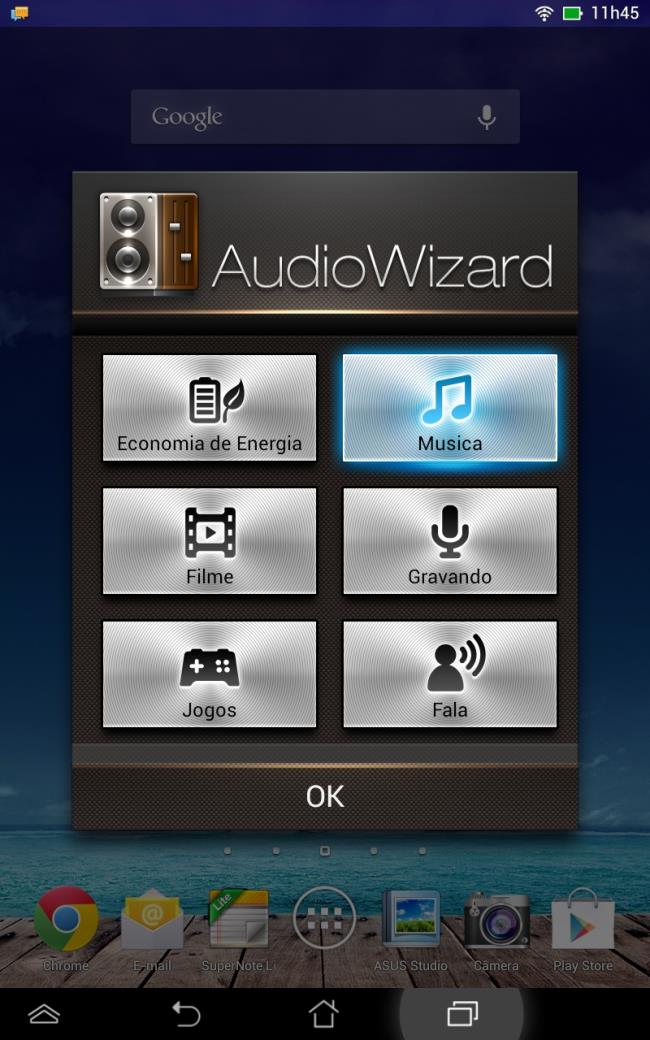Launch Chrome from the dock
This screenshot has height=1040, width=650.
[x=66, y=919]
